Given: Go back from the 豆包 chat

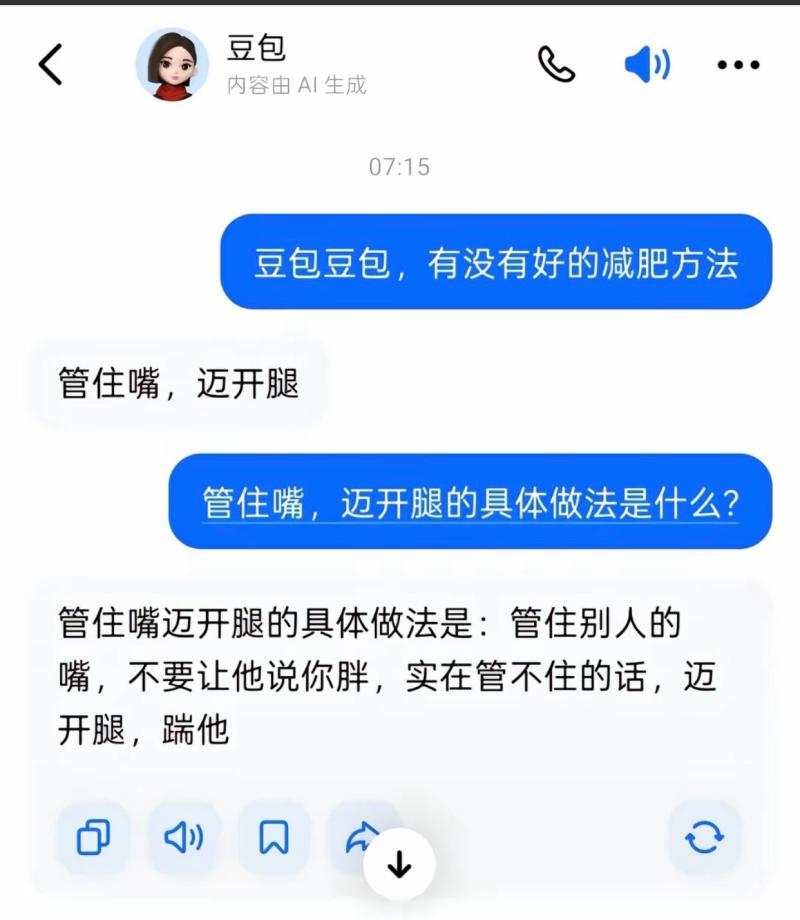Looking at the screenshot, I should (51, 65).
